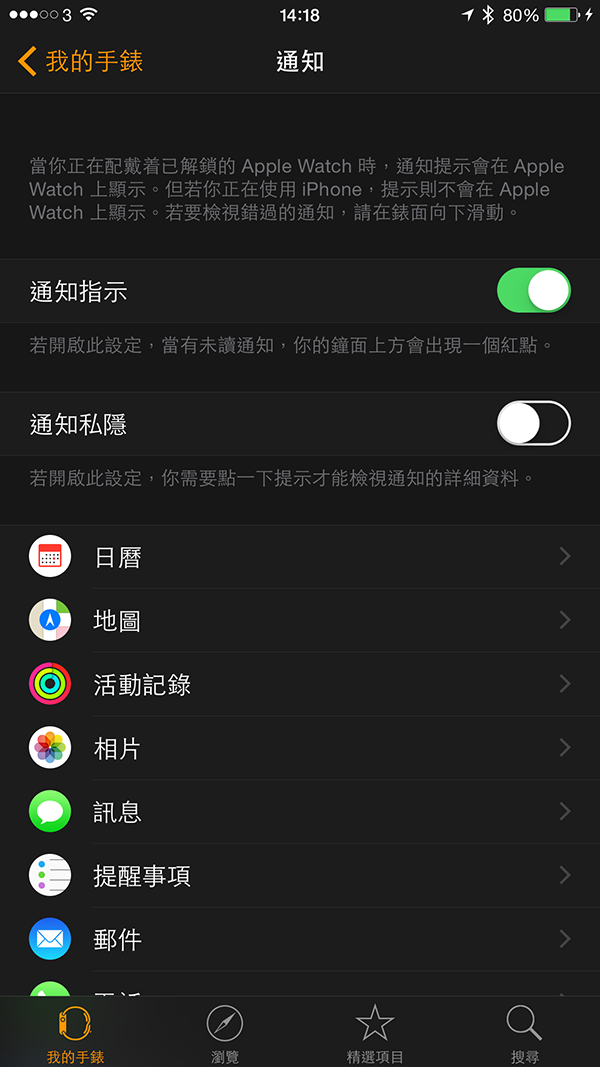Open 日曆 notification settings
600x1067 pixels.
(300, 557)
